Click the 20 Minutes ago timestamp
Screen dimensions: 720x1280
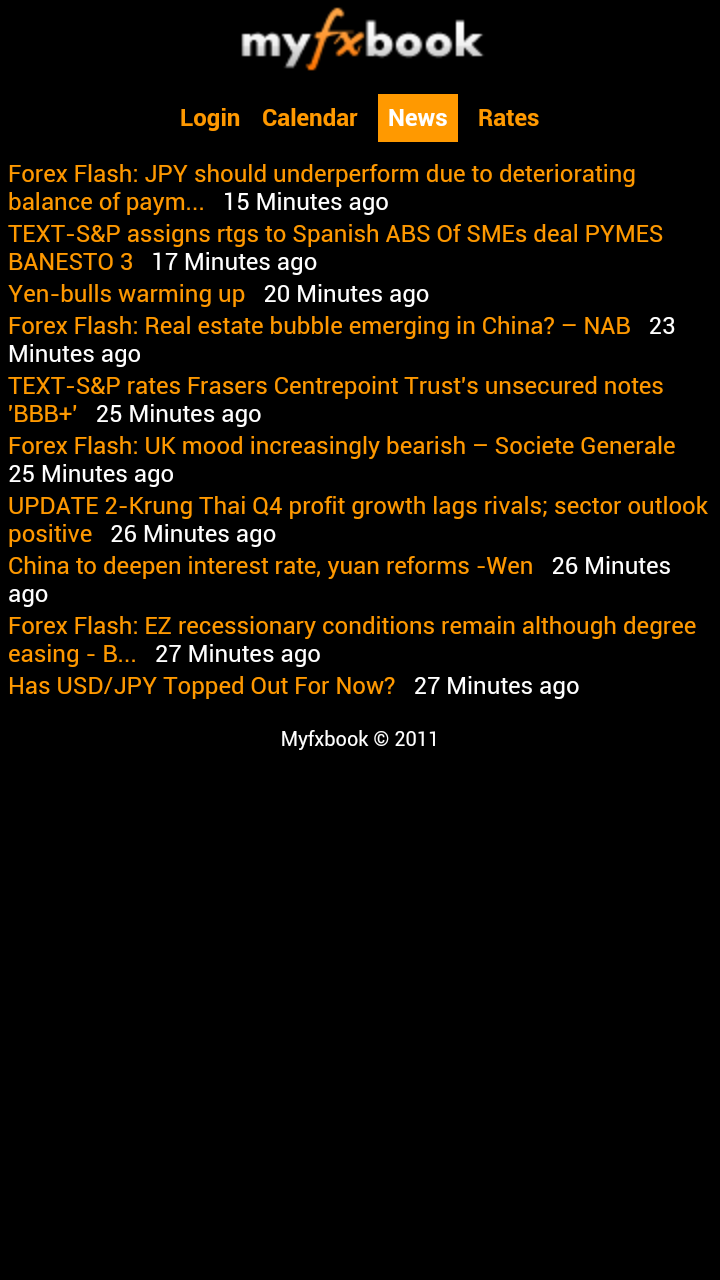pyautogui.click(x=347, y=293)
